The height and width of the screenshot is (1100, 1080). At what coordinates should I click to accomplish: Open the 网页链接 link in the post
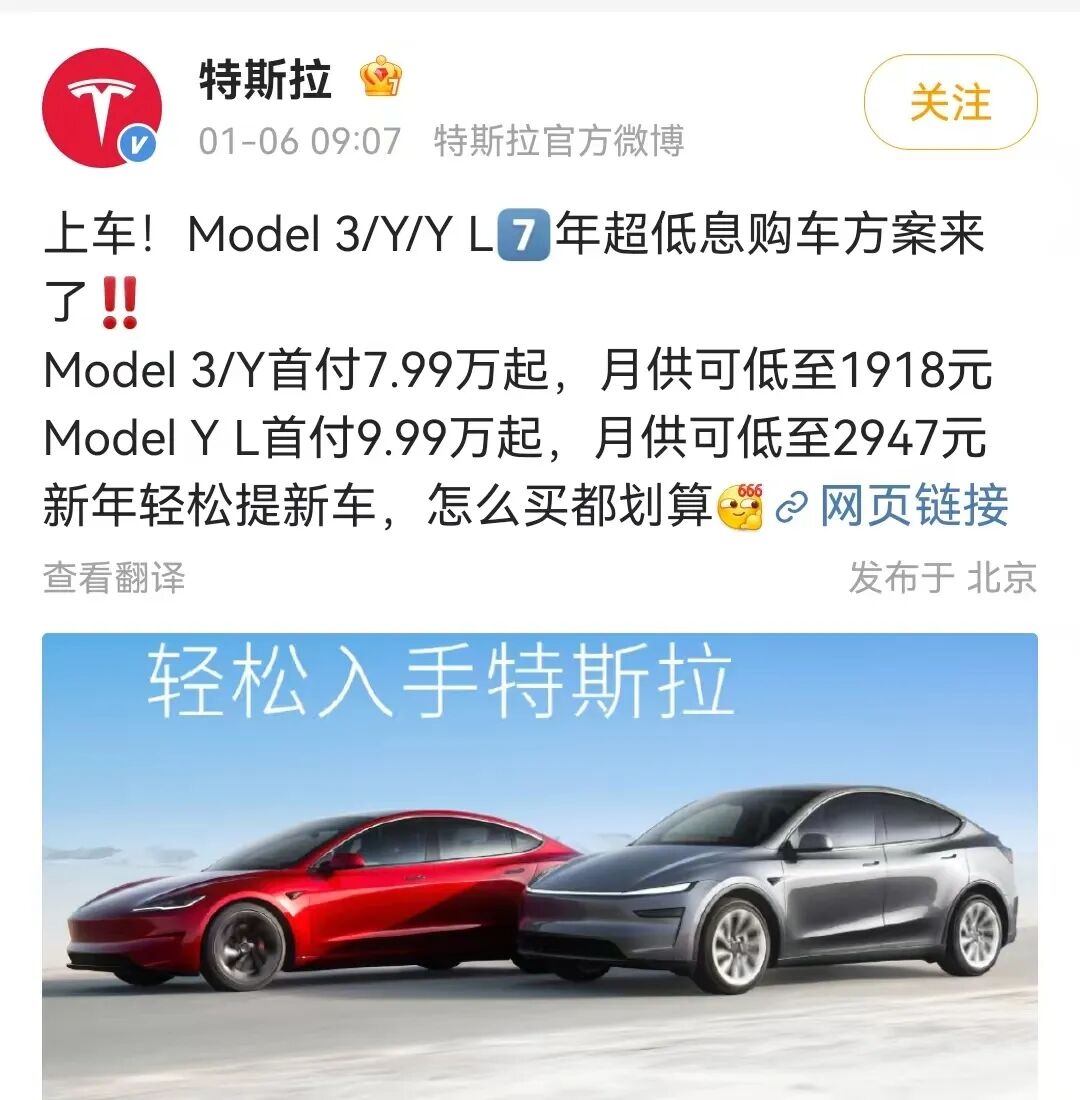913,506
